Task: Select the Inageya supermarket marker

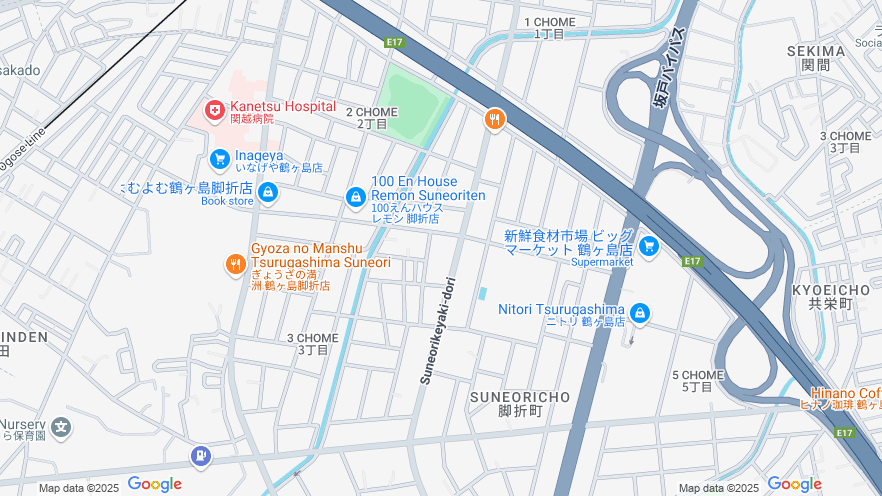Action: pyautogui.click(x=220, y=159)
